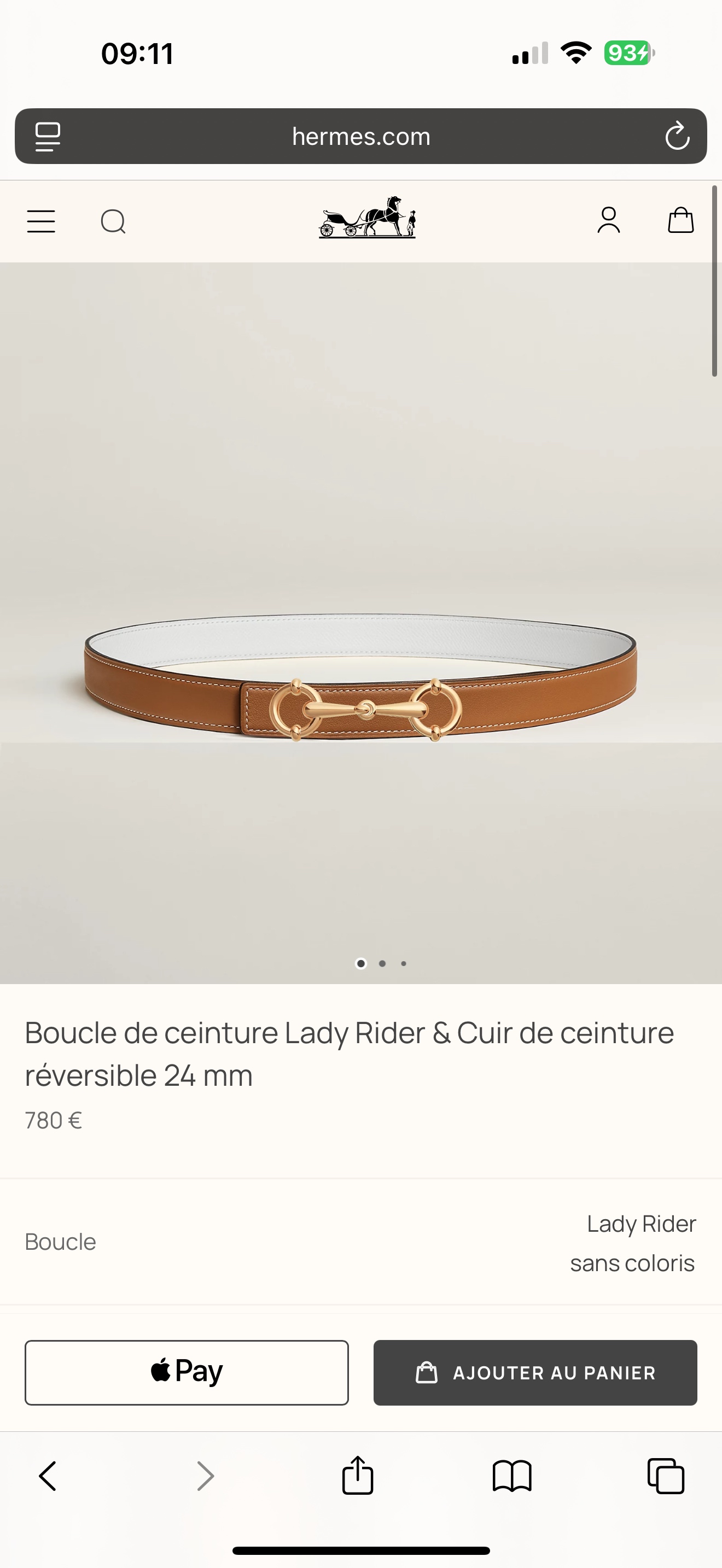
Task: Add belt with Ajouter au panier
Action: click(535, 1373)
